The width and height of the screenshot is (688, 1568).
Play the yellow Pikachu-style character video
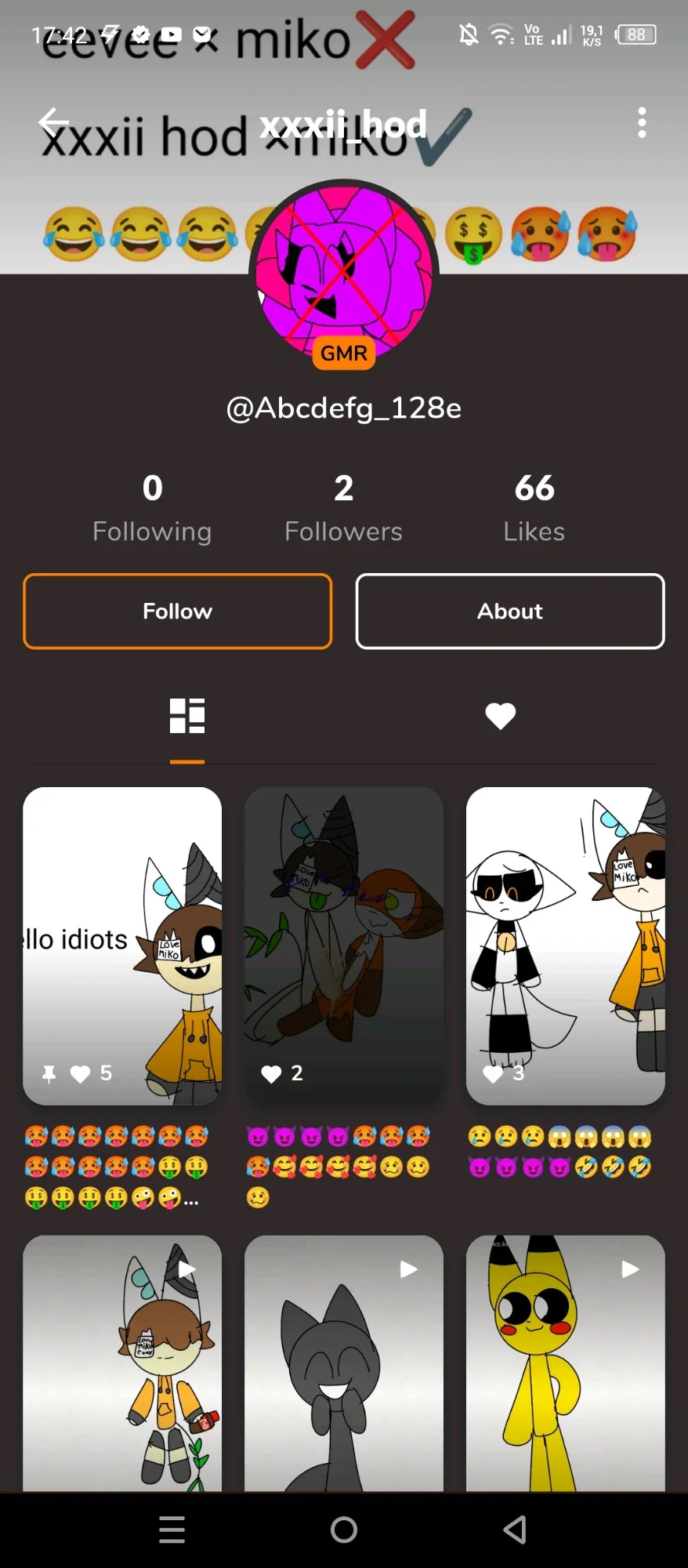(565, 1363)
